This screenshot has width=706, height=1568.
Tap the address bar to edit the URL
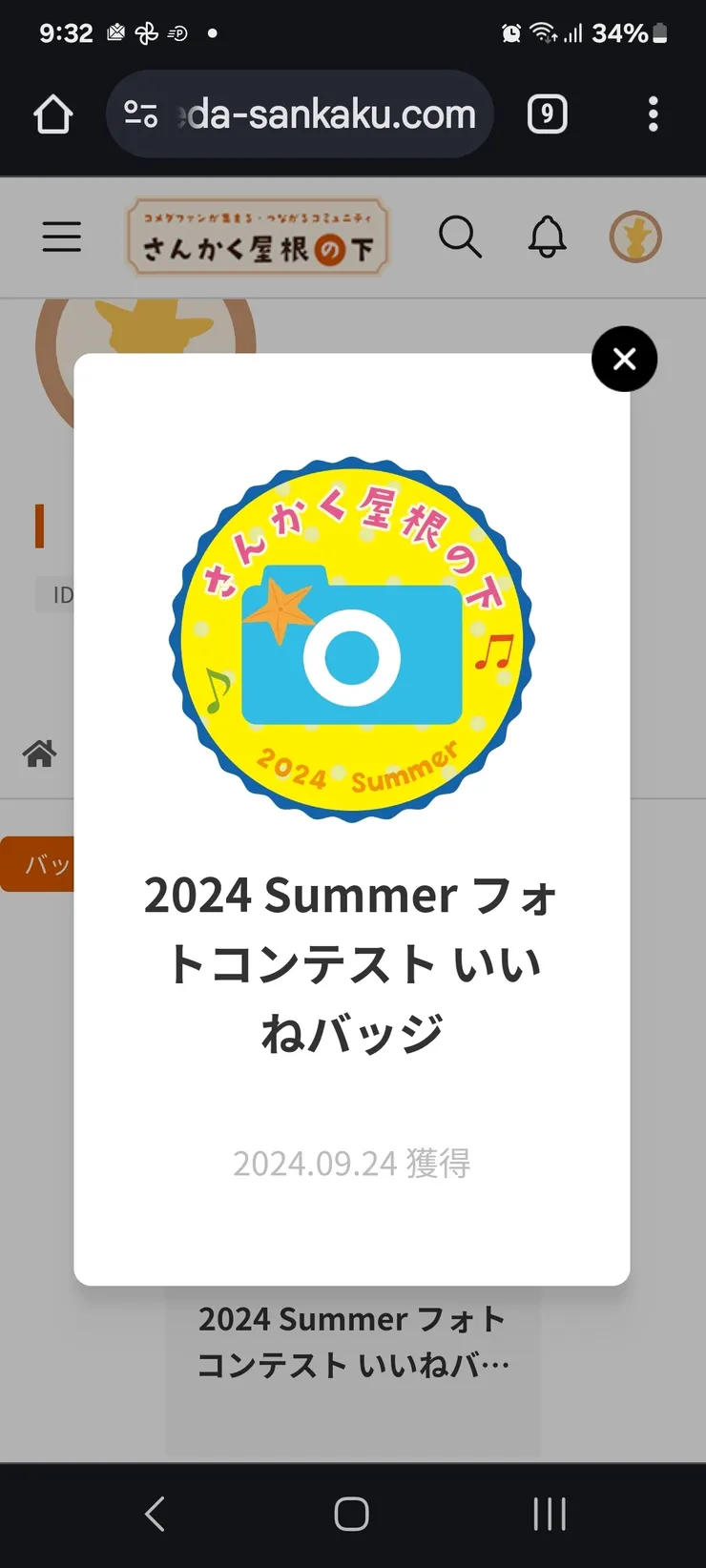[x=324, y=113]
